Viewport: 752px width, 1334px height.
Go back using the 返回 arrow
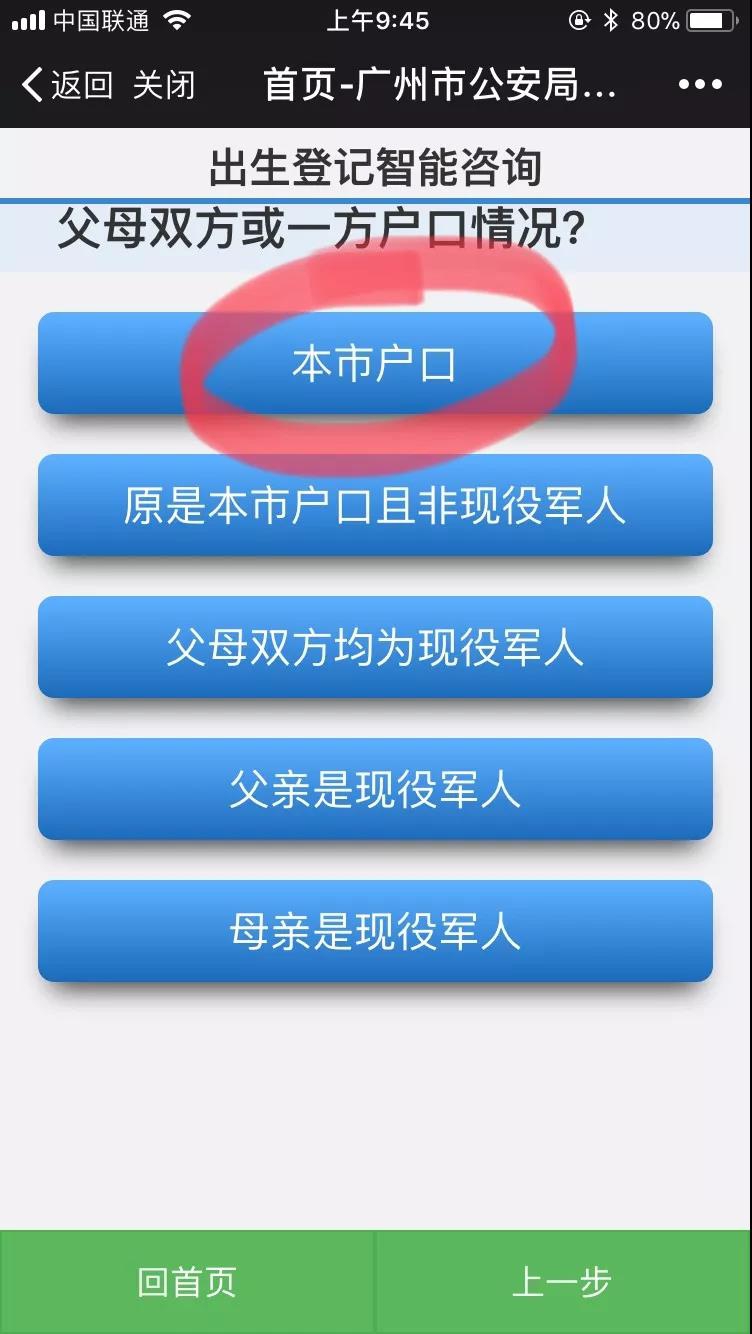(66, 85)
